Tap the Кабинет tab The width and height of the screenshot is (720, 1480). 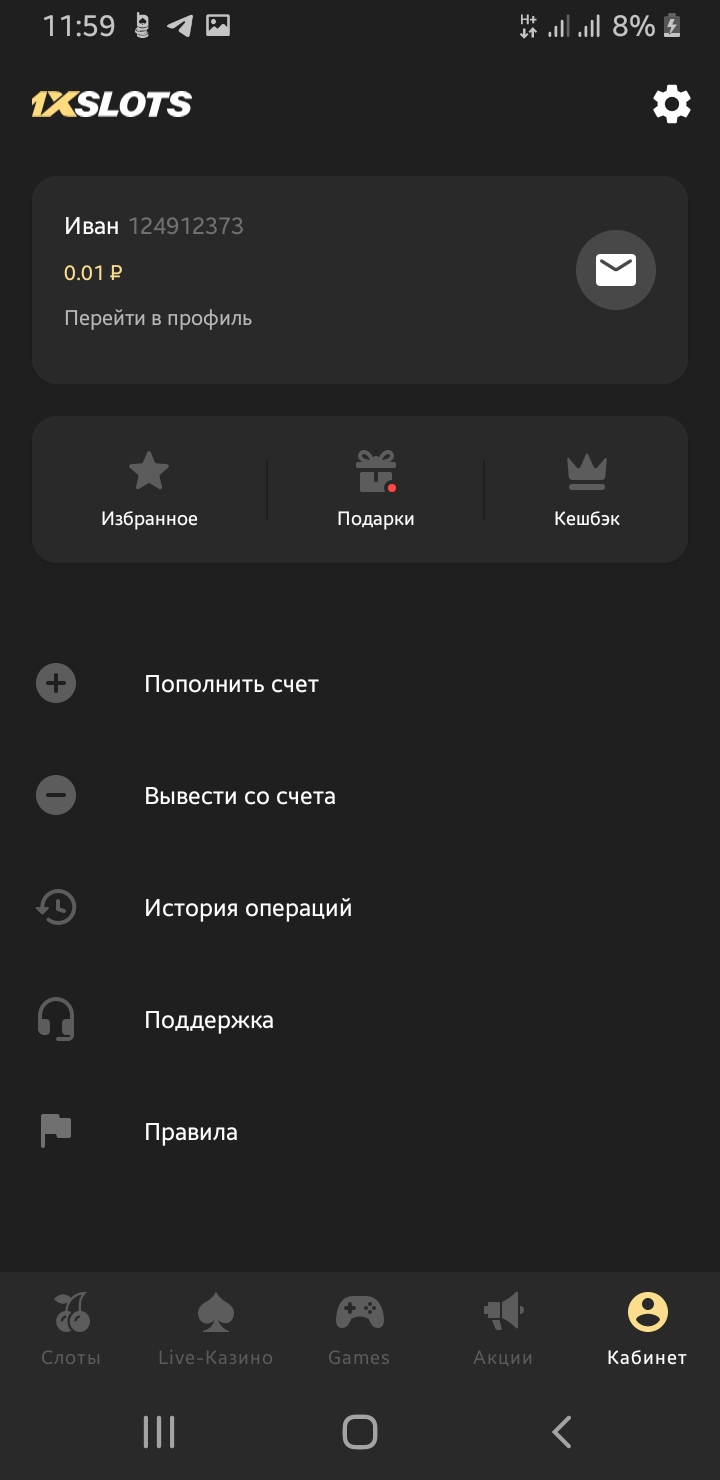[647, 1328]
